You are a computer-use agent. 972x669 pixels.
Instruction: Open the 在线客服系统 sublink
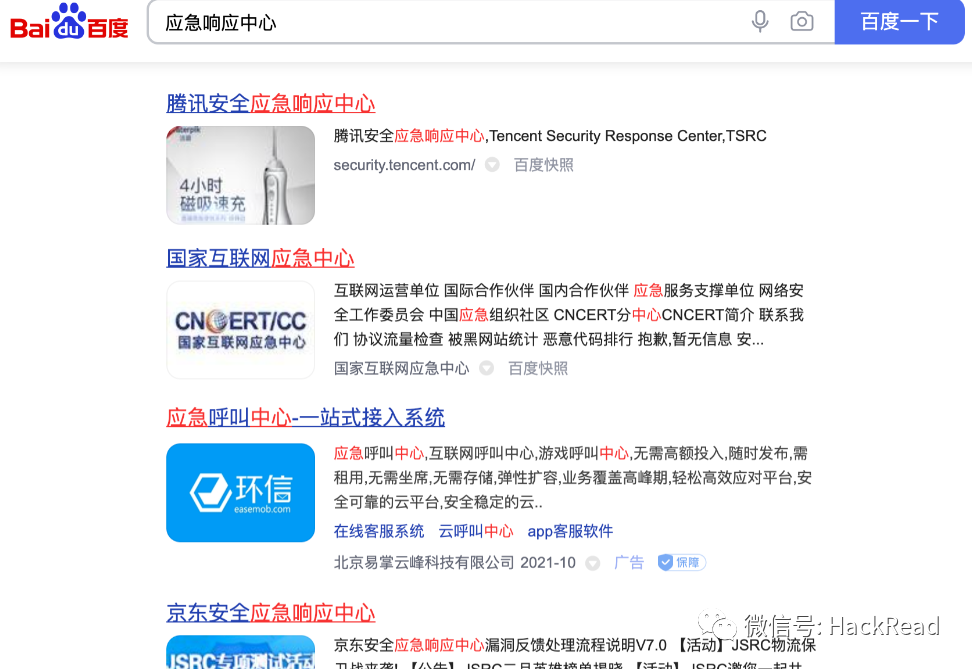378,531
